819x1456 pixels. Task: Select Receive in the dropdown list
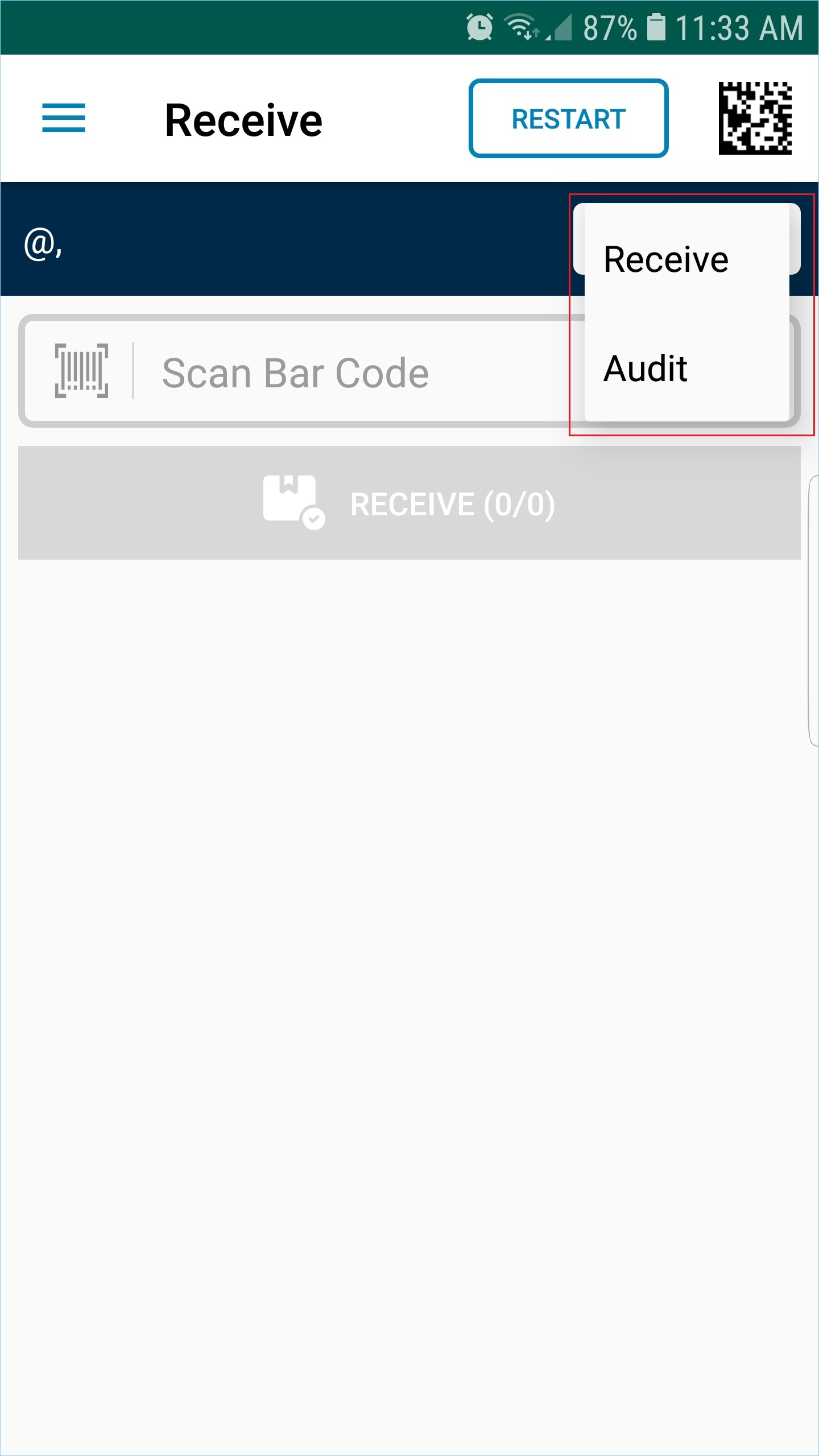[x=686, y=259]
